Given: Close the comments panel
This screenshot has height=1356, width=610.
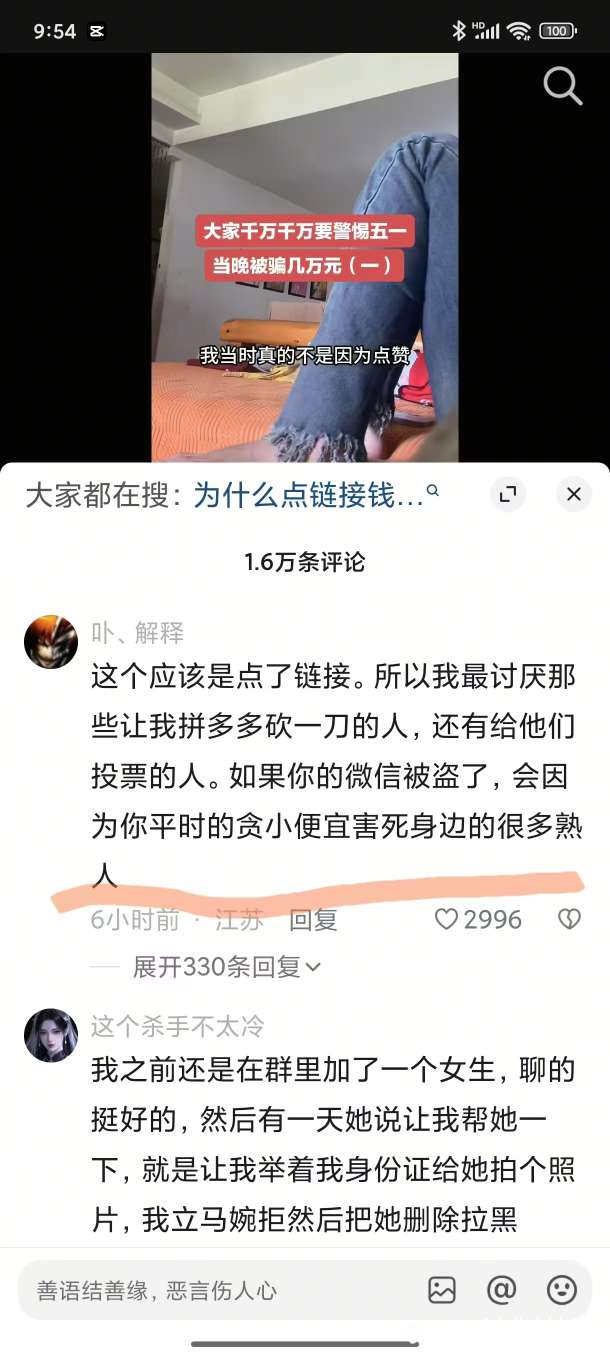Looking at the screenshot, I should (573, 494).
